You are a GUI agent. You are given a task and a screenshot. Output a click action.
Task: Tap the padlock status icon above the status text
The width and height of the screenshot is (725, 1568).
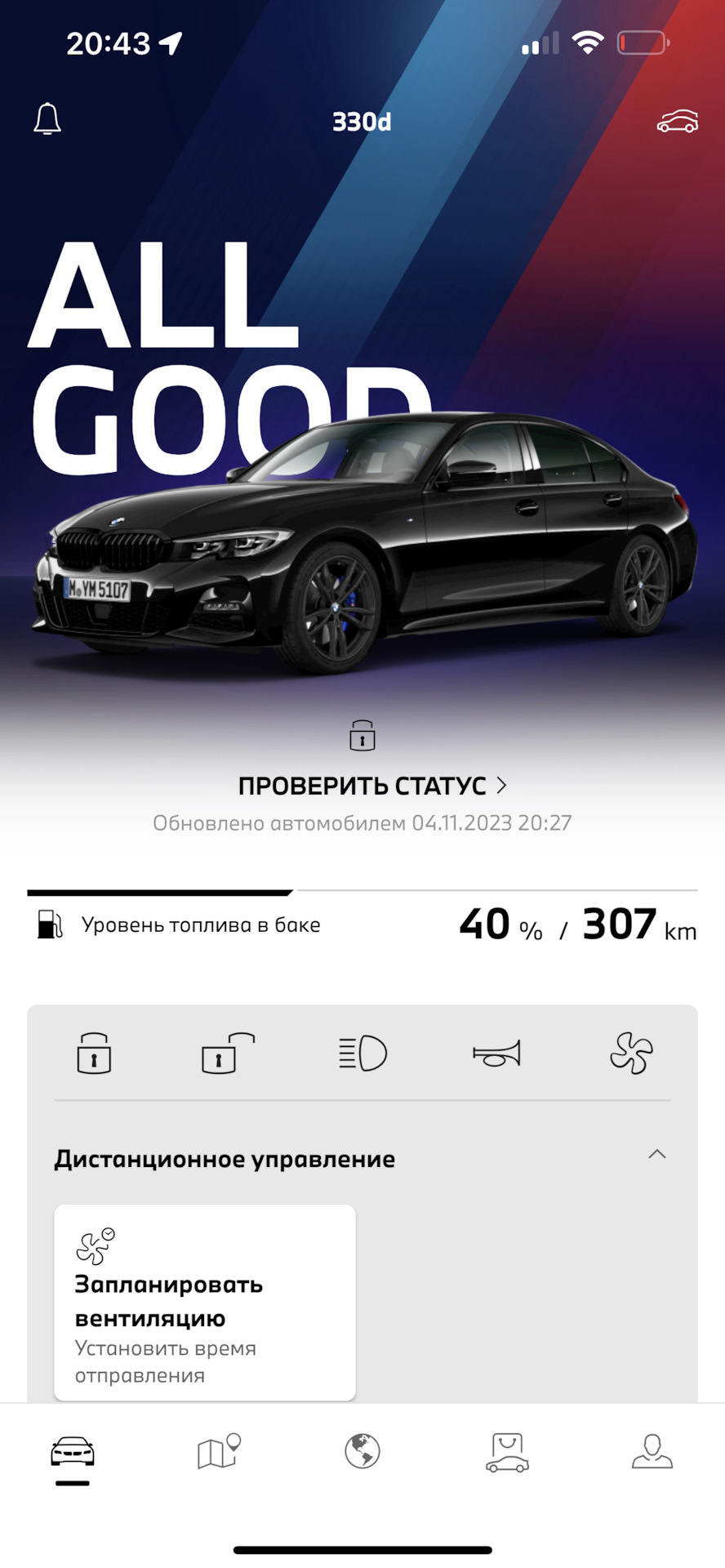pyautogui.click(x=362, y=735)
